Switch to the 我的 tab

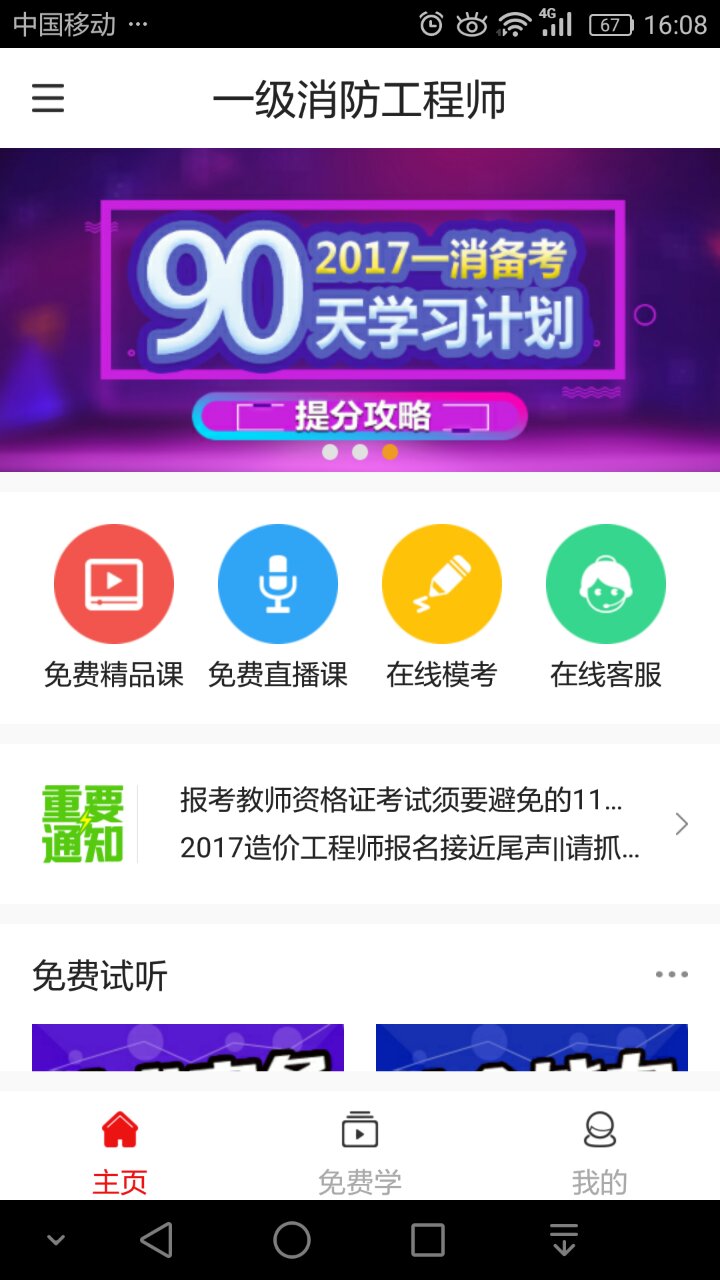[x=600, y=1150]
